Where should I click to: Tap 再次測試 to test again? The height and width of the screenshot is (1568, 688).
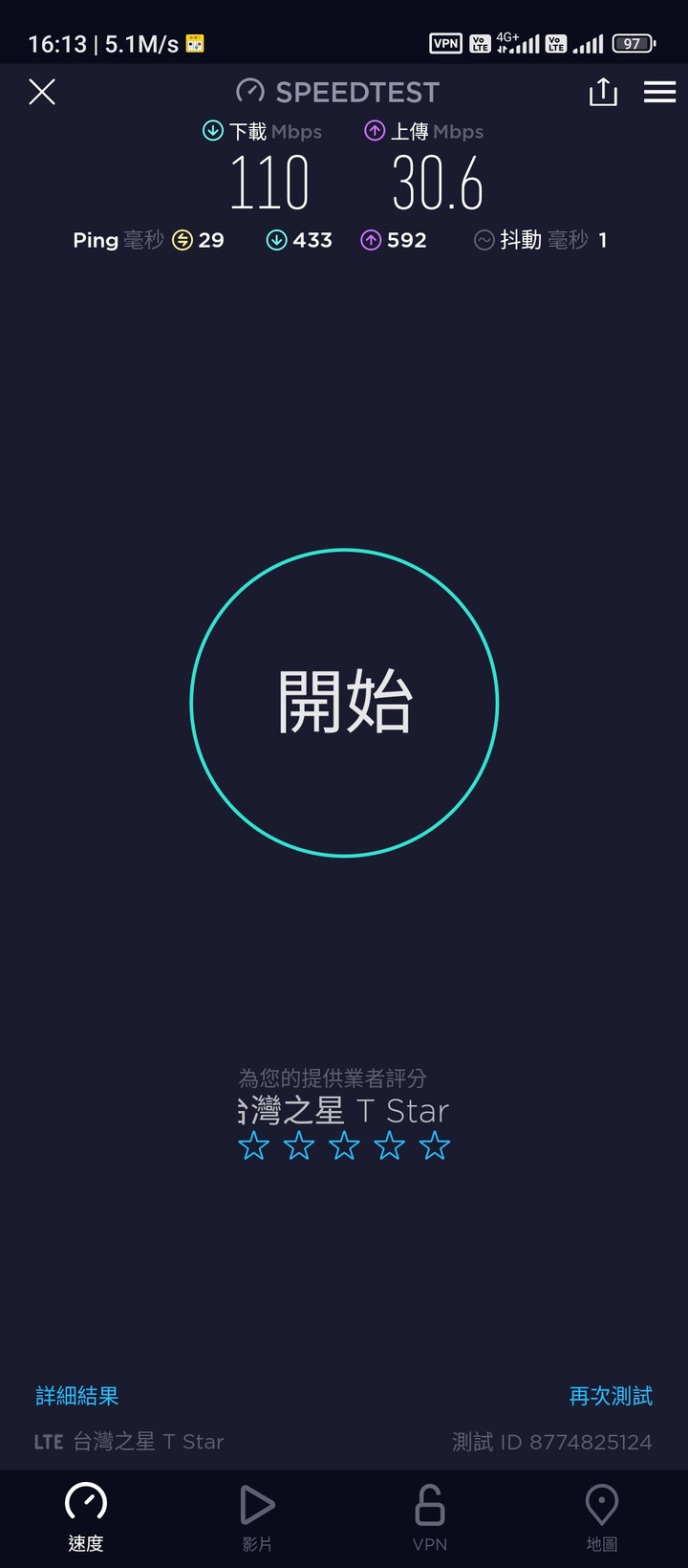[x=611, y=1396]
